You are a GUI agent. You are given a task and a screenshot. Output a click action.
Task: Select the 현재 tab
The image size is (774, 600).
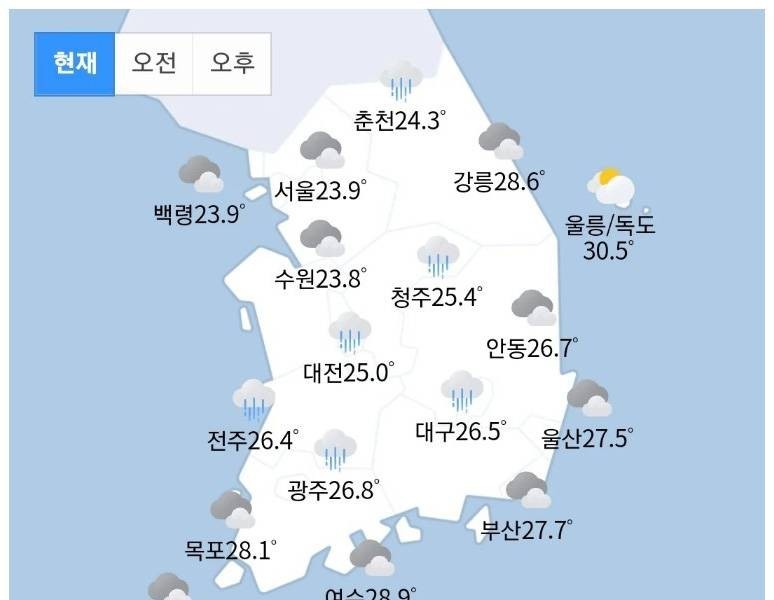coord(75,64)
